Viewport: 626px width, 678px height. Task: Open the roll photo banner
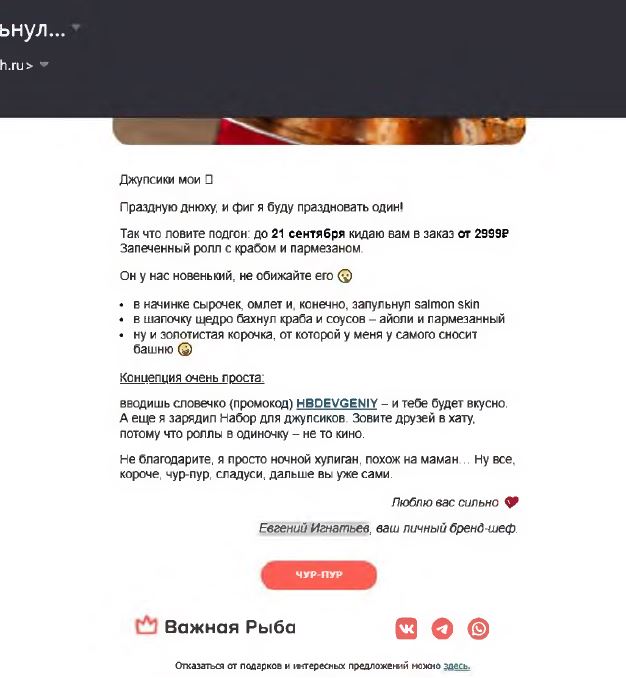[318, 131]
